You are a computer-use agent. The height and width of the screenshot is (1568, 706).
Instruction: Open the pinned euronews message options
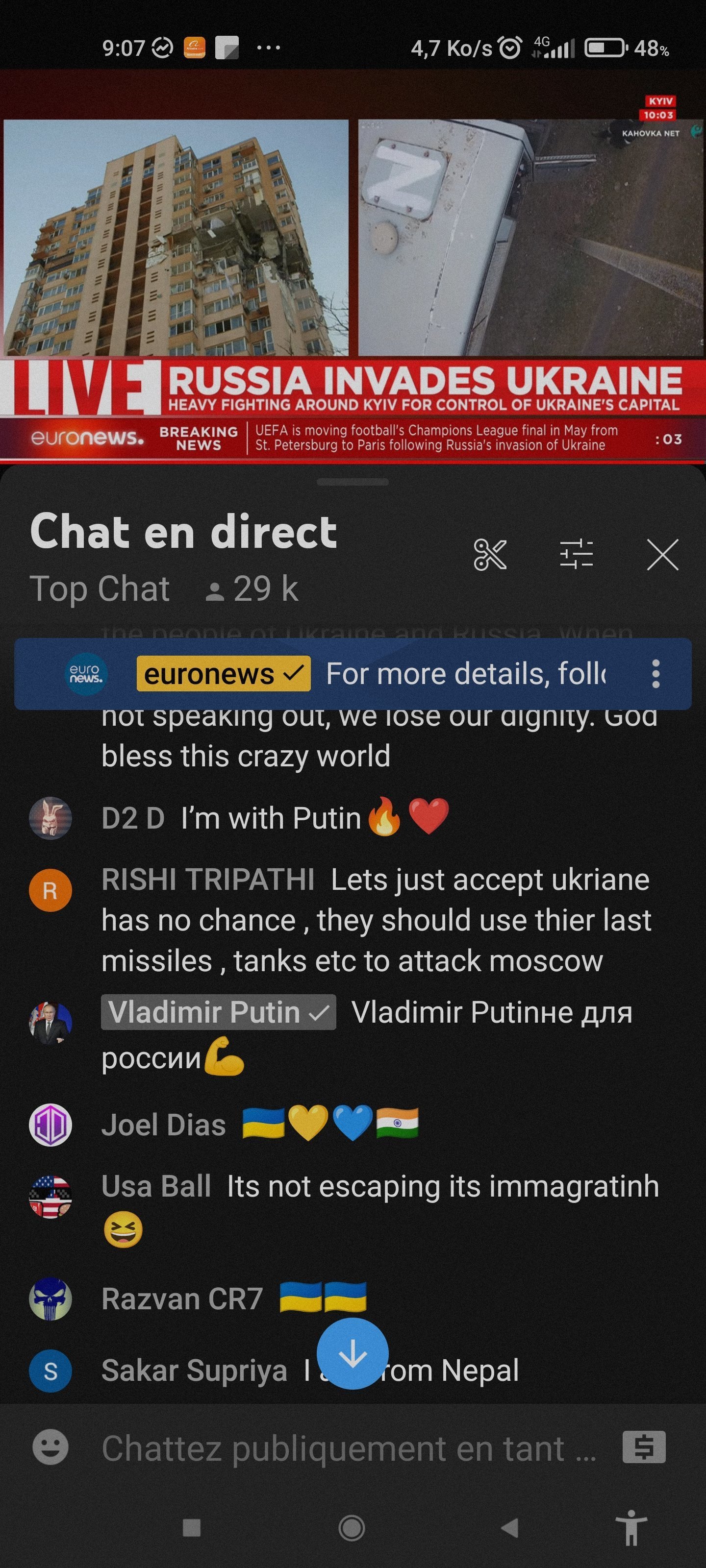(x=656, y=674)
